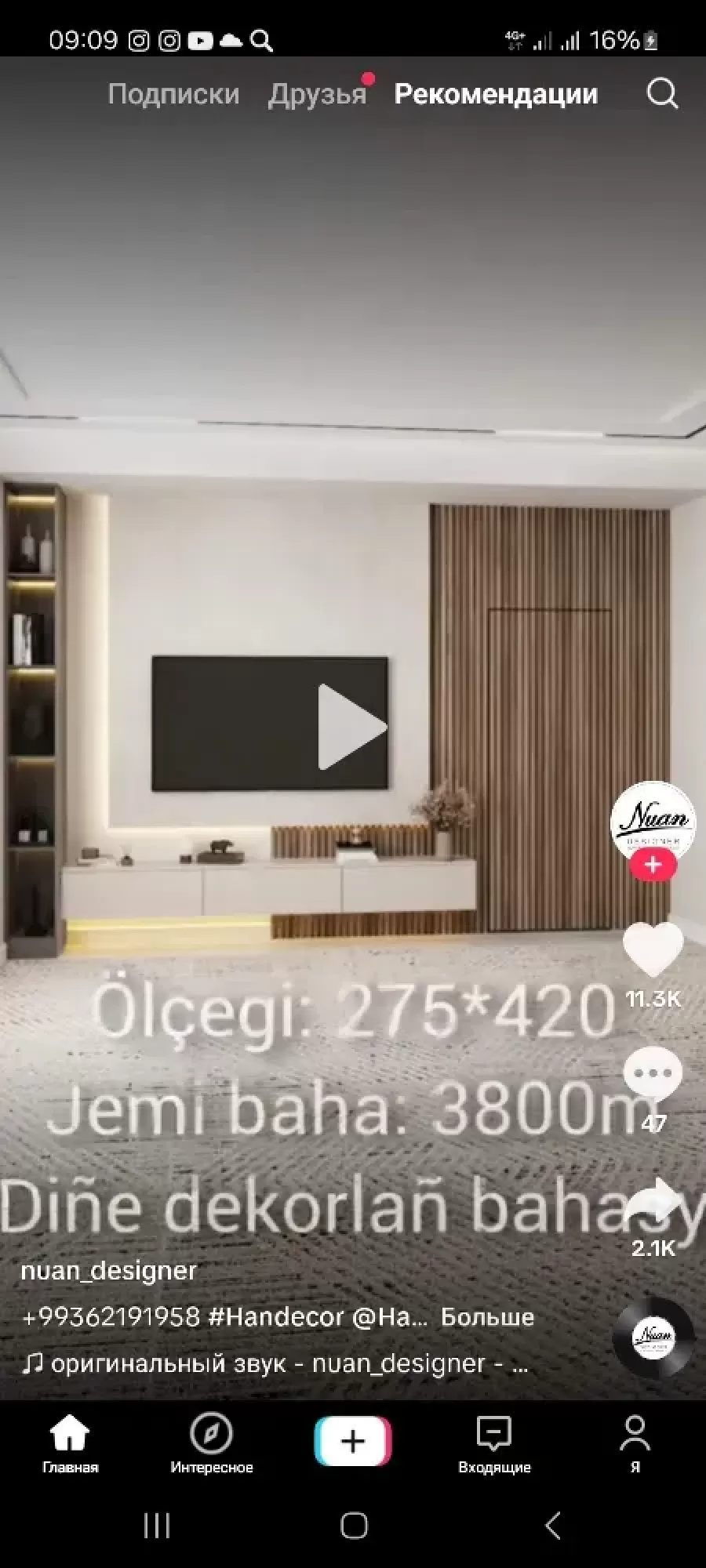This screenshot has width=706, height=1568.
Task: Open Nuan designer profile avatar
Action: (x=653, y=819)
